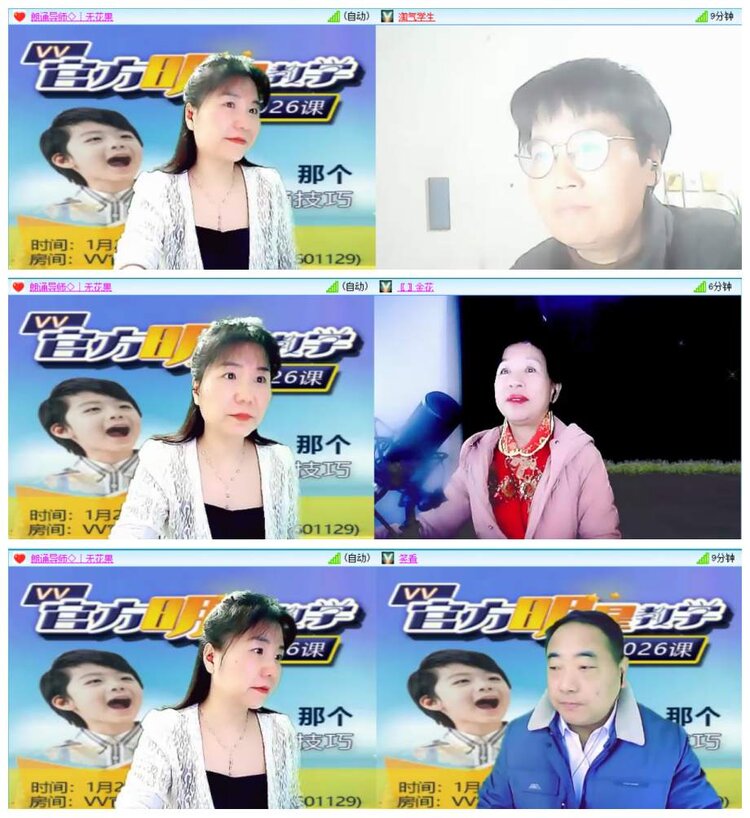Screen dimensions: 750x818
Task: Click the 淘气学生 avatar icon in top bar
Action: (x=388, y=15)
